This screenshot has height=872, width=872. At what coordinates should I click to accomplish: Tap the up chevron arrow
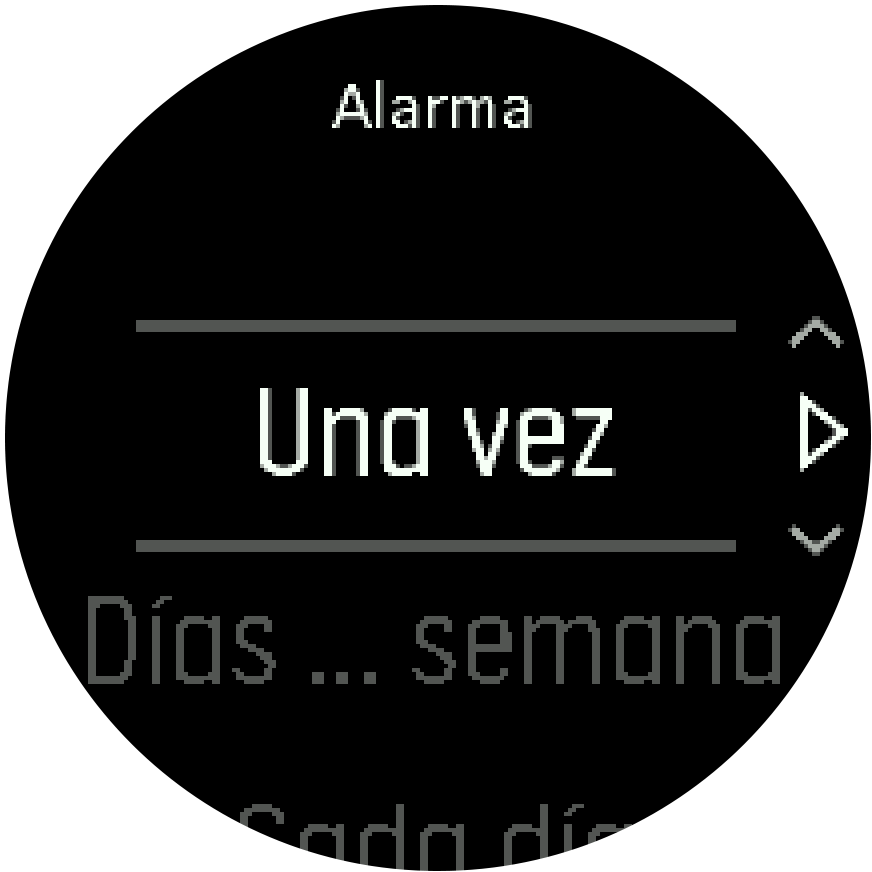pyautogui.click(x=816, y=334)
